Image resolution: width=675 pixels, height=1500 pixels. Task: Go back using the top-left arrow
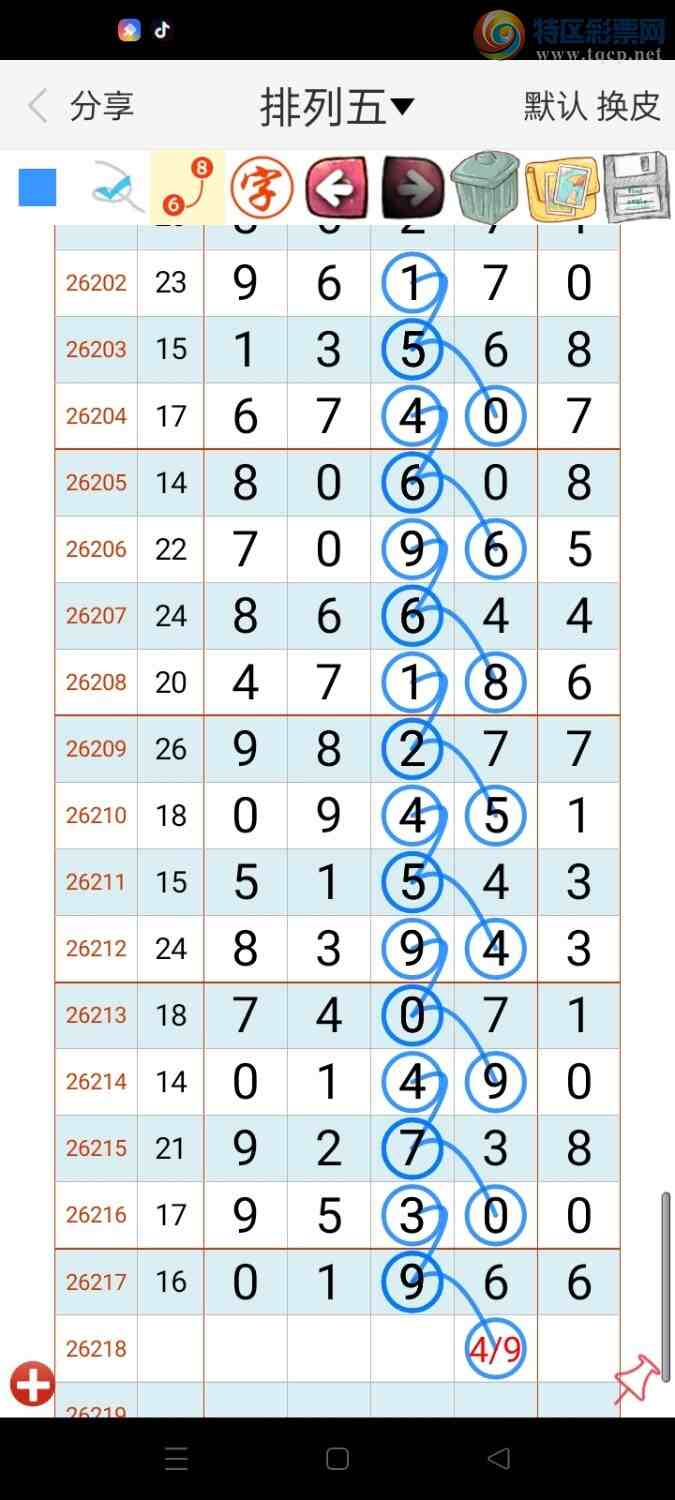[38, 106]
